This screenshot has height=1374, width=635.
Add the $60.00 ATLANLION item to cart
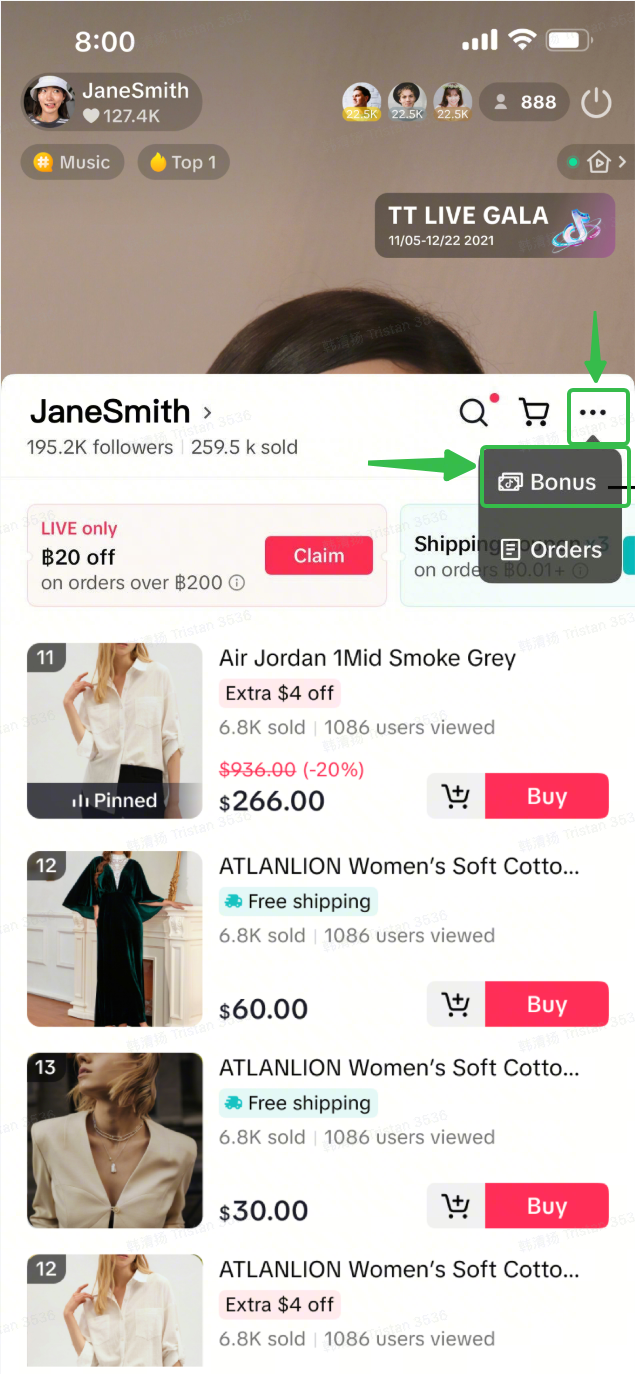[x=456, y=1004]
